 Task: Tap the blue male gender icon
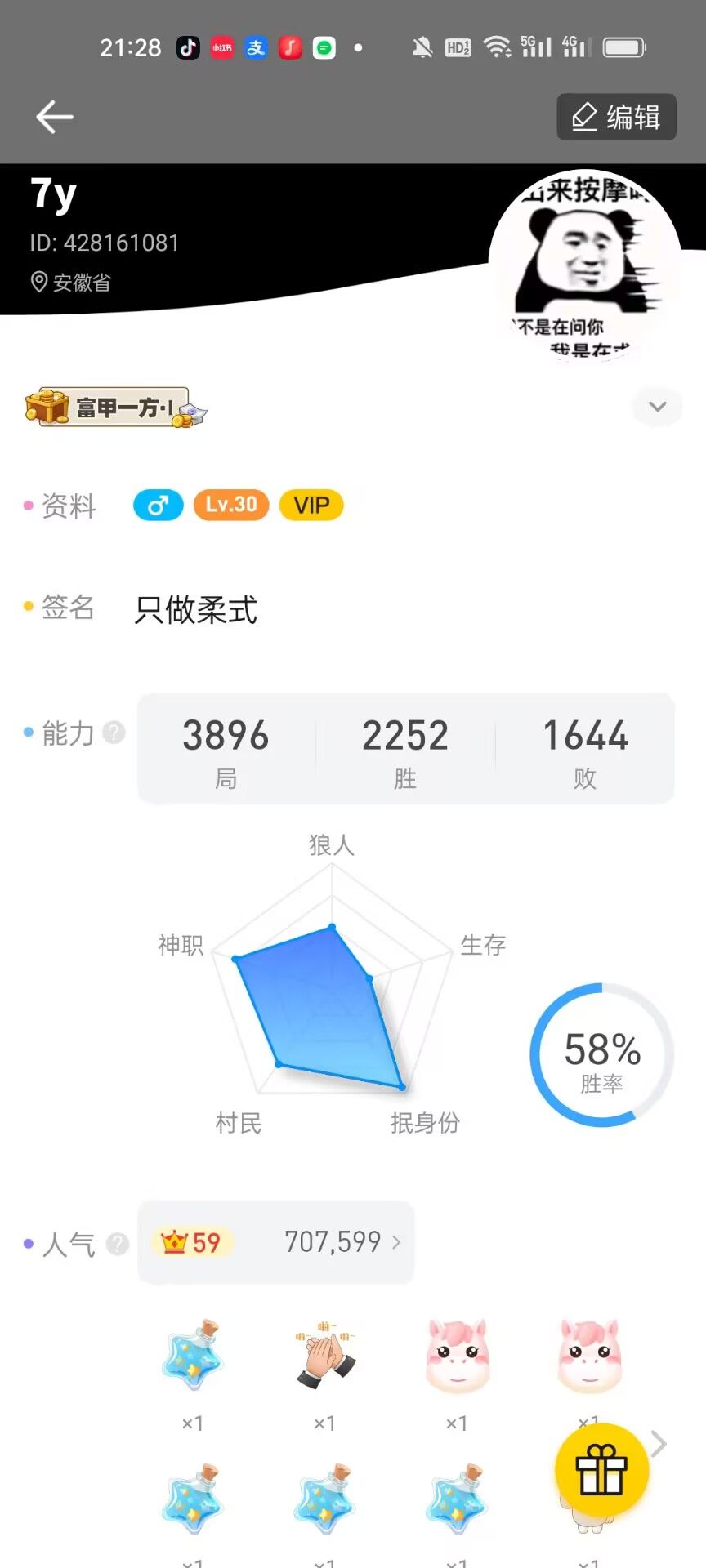point(158,505)
